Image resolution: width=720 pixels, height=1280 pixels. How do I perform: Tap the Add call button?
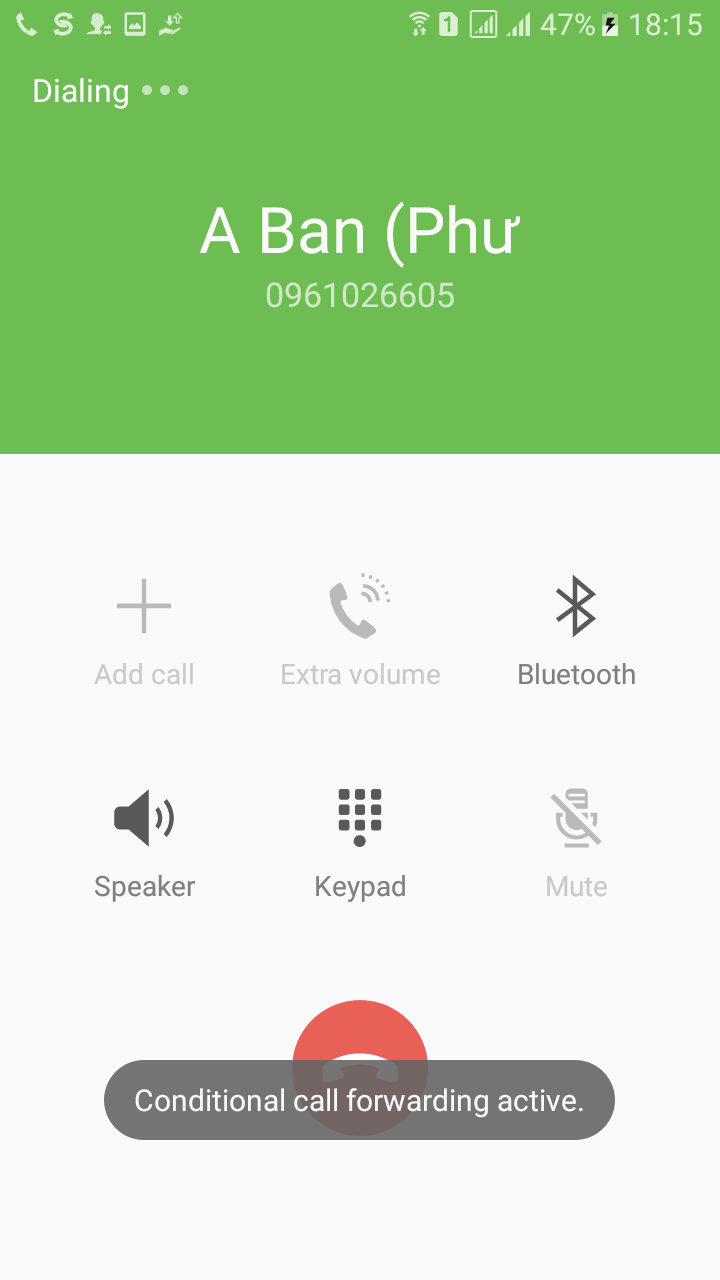tap(144, 630)
